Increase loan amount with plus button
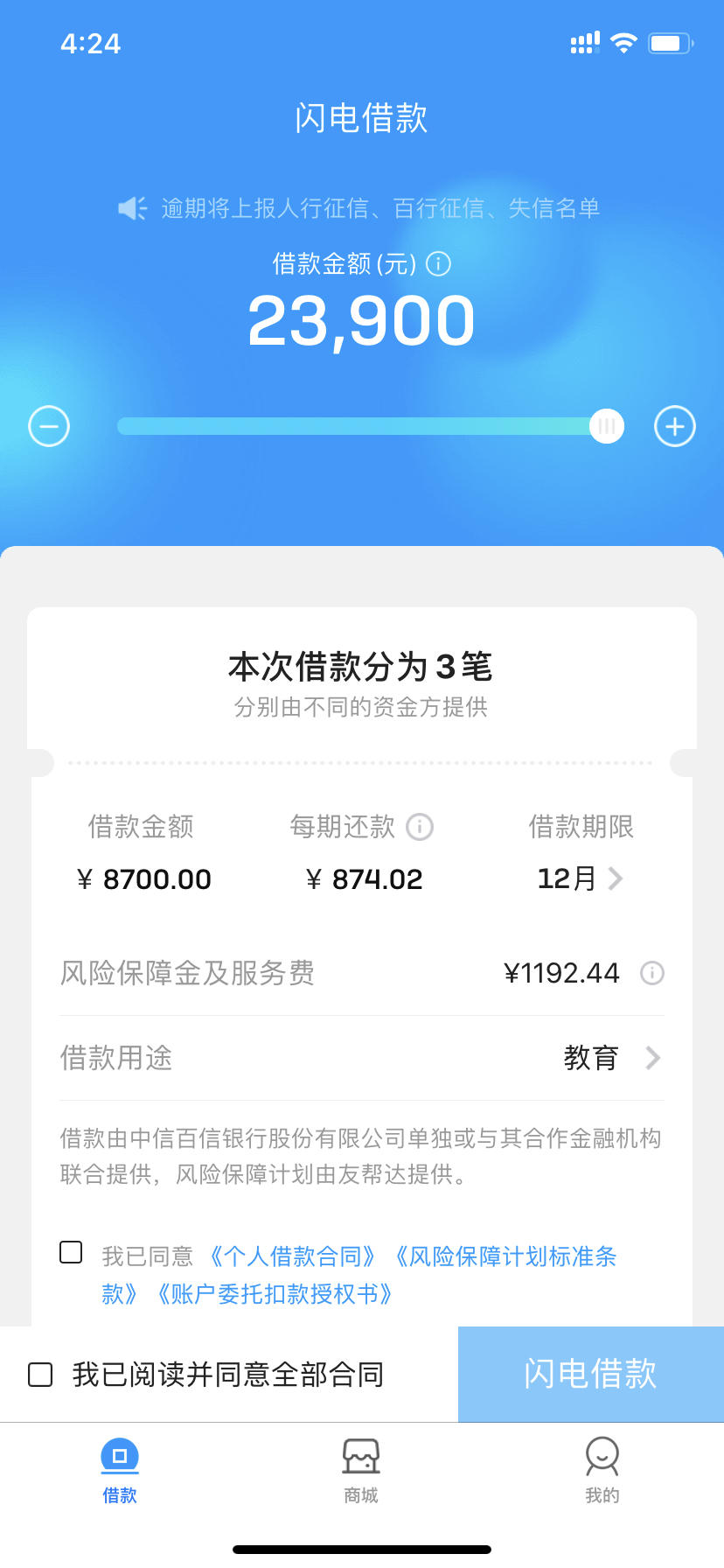Screen dimensions: 724x1568 (675, 427)
